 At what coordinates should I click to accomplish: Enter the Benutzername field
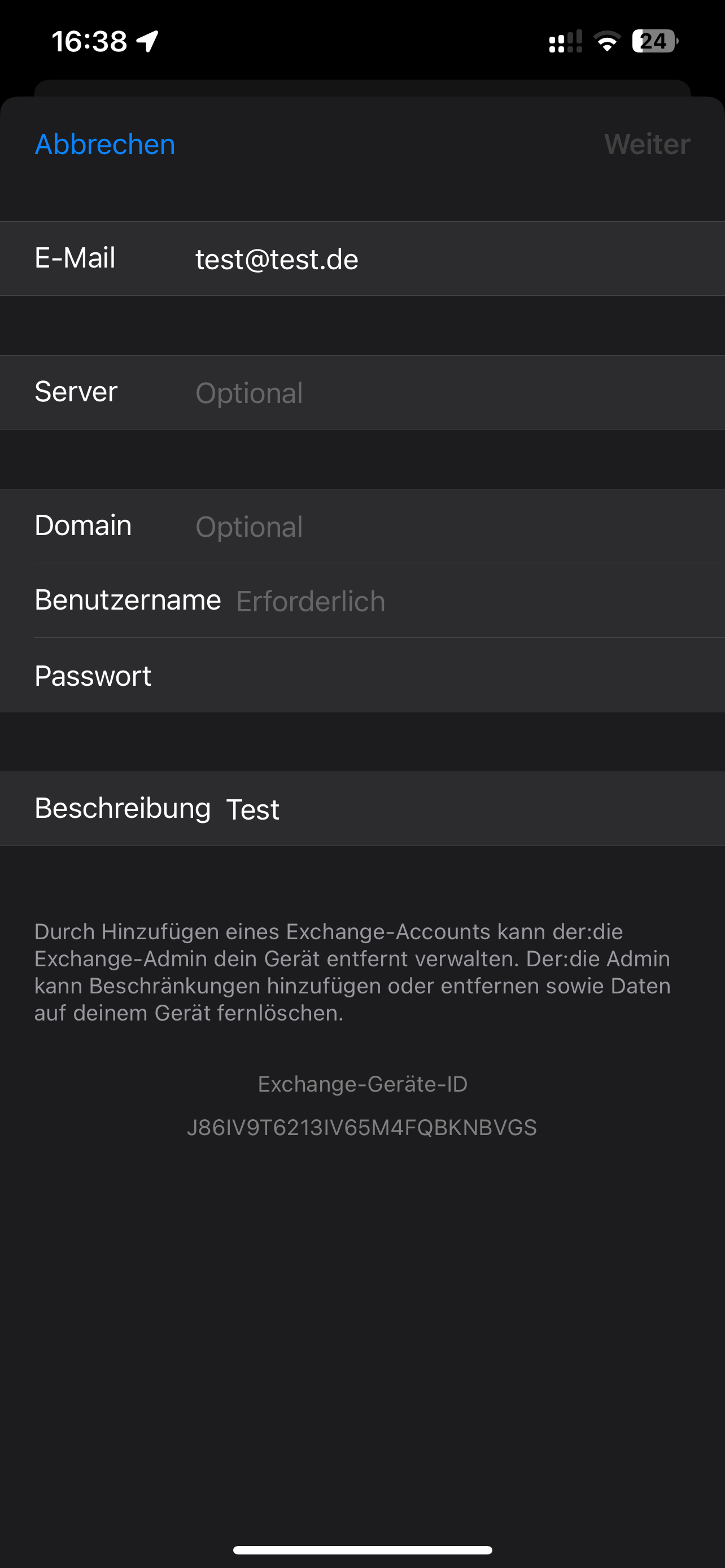tap(363, 601)
